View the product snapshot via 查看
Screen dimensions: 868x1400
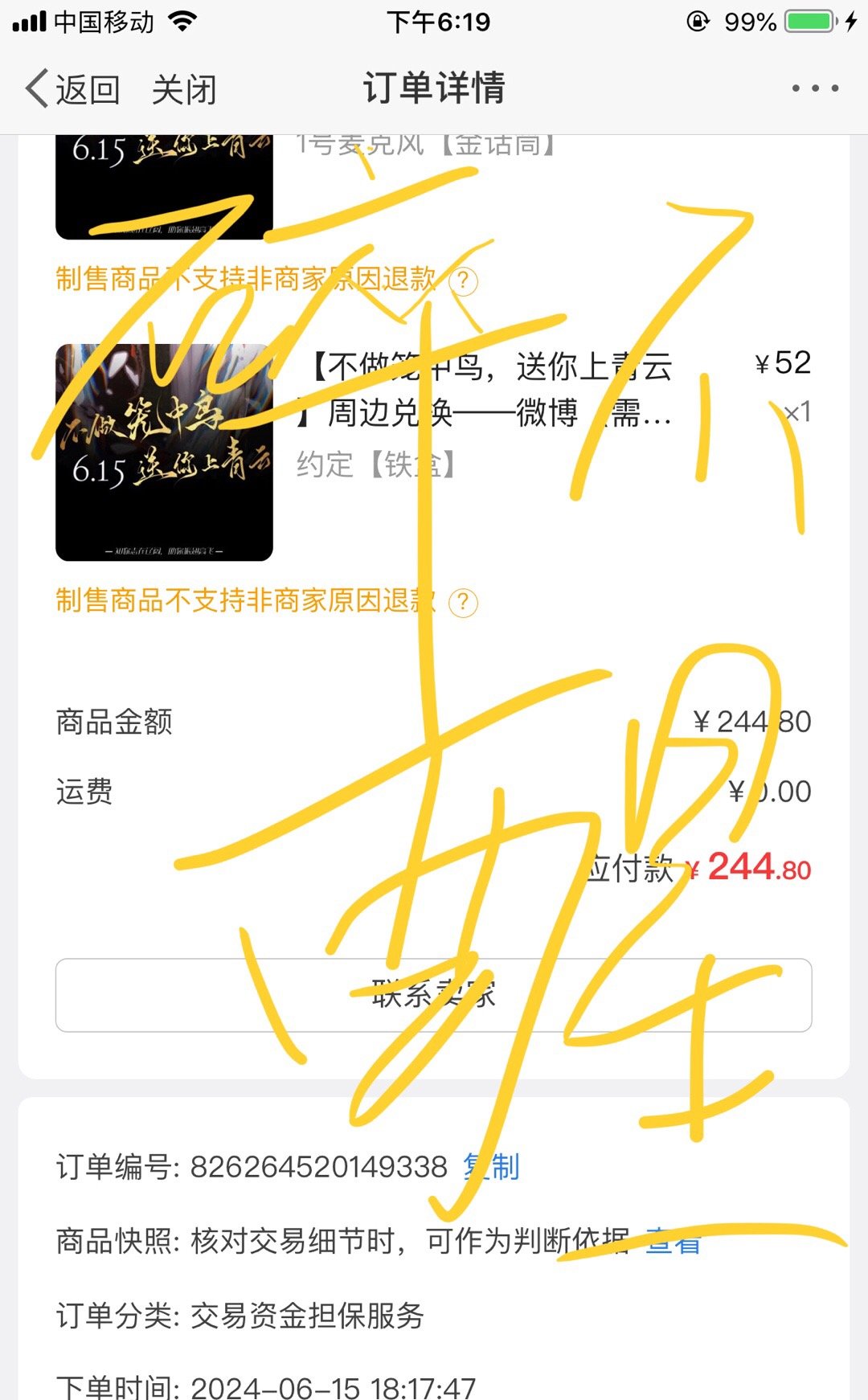coord(674,1242)
